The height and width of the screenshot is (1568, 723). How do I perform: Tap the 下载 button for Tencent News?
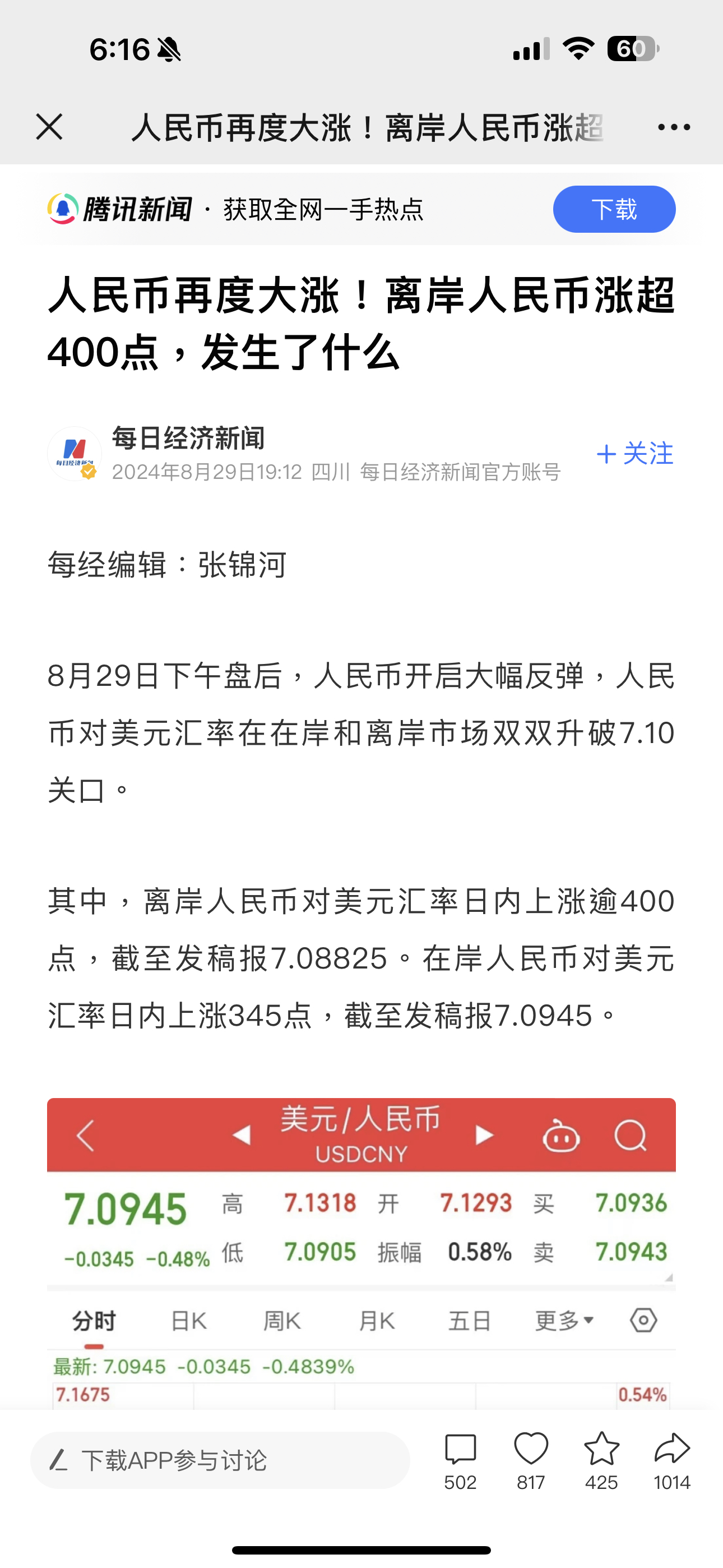point(614,209)
